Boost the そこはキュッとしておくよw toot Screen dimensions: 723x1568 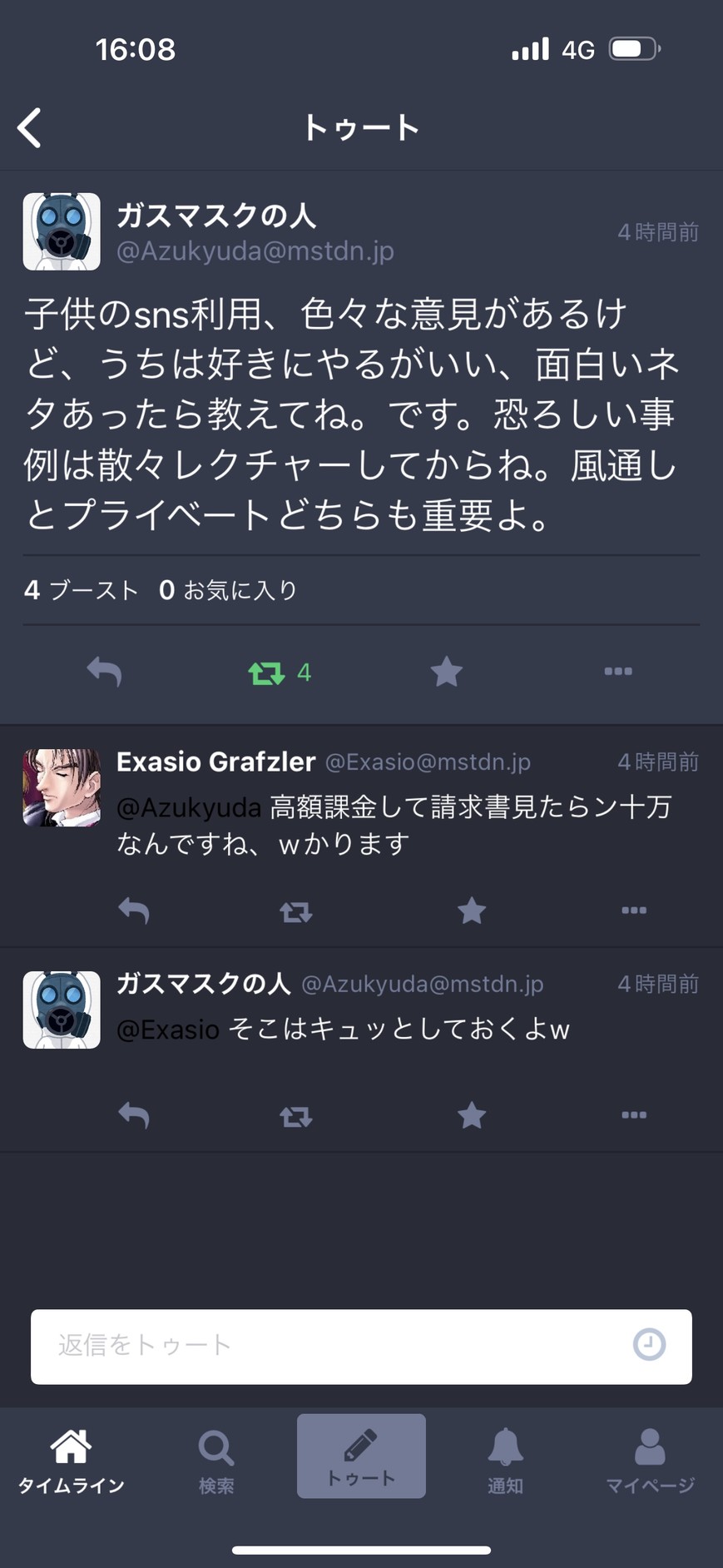pos(295,1115)
